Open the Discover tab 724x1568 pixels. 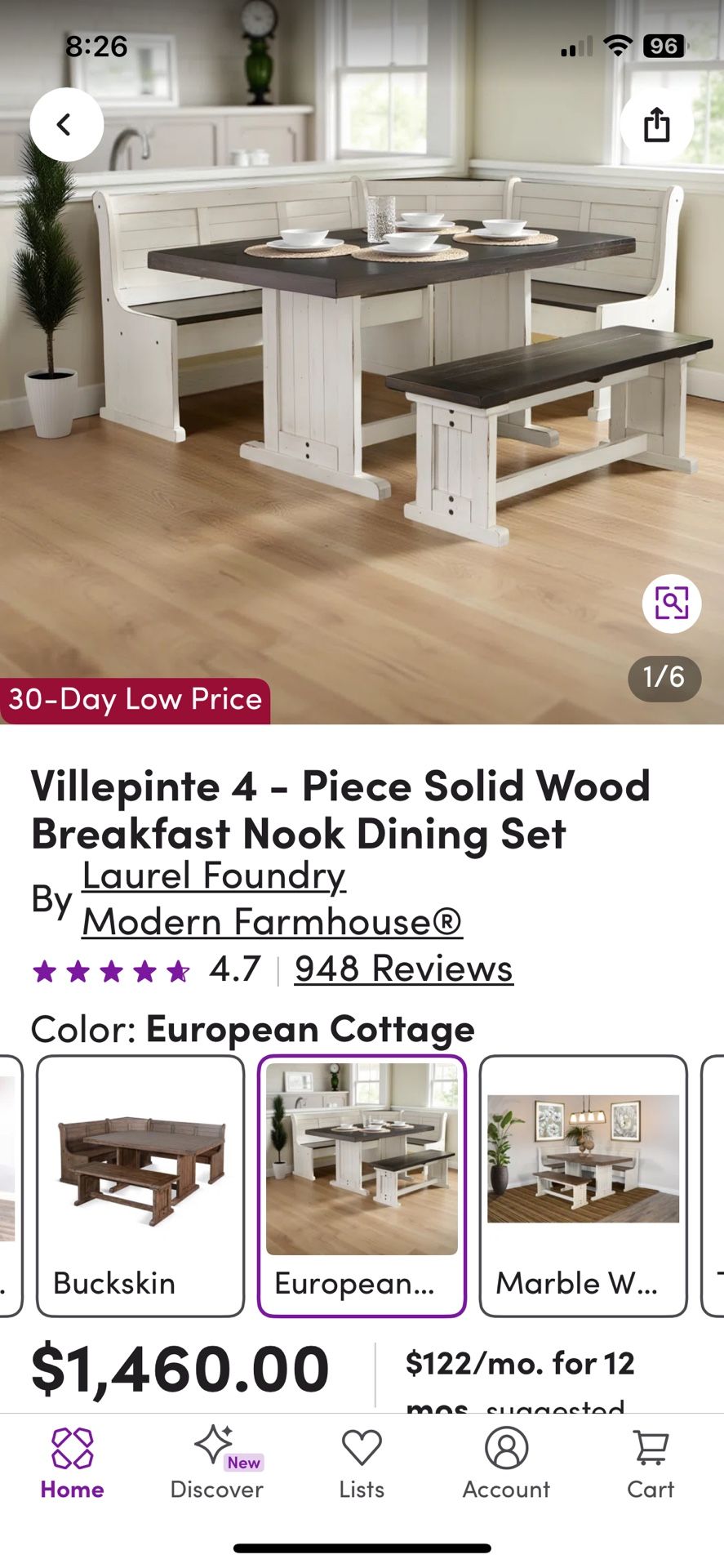click(216, 1463)
